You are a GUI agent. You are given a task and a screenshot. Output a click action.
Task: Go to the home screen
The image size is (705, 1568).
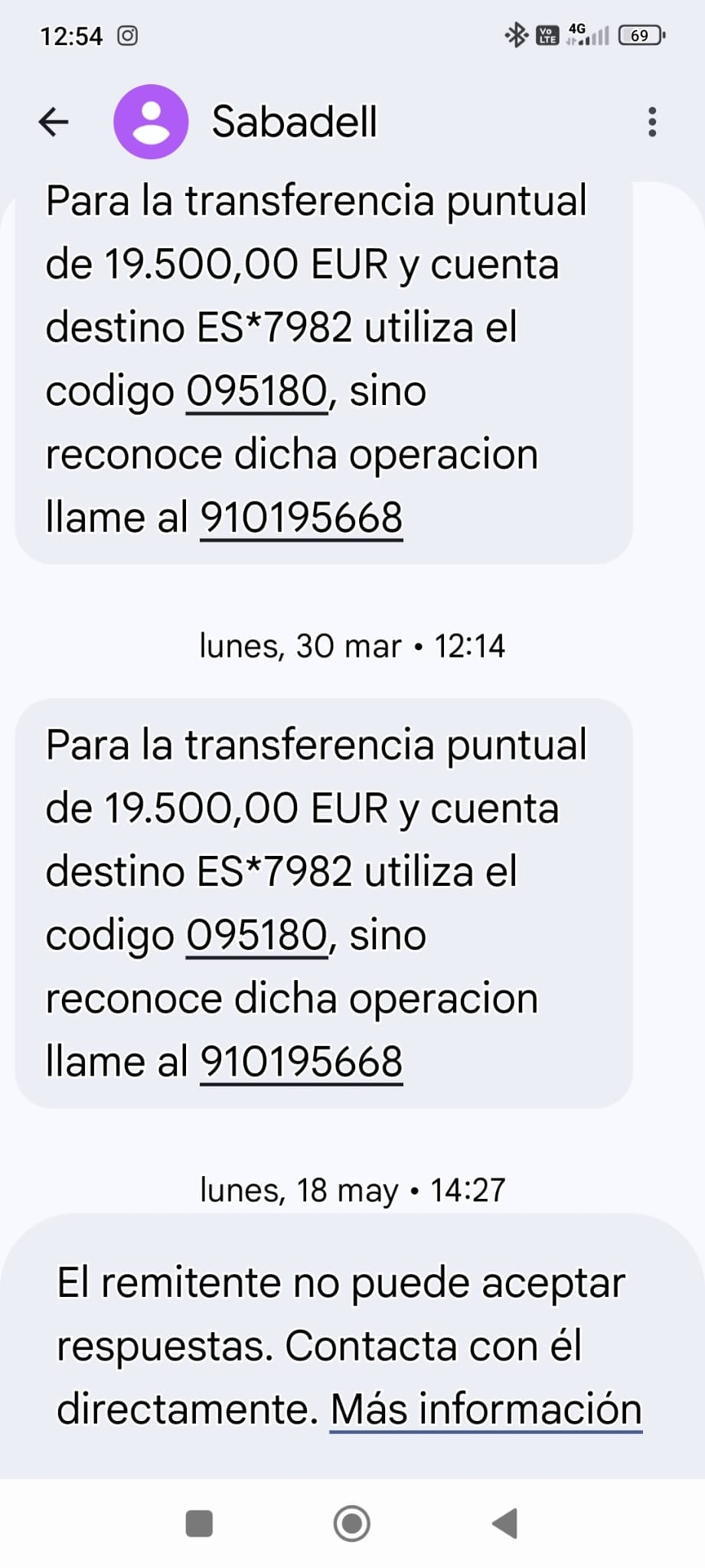point(352,1524)
